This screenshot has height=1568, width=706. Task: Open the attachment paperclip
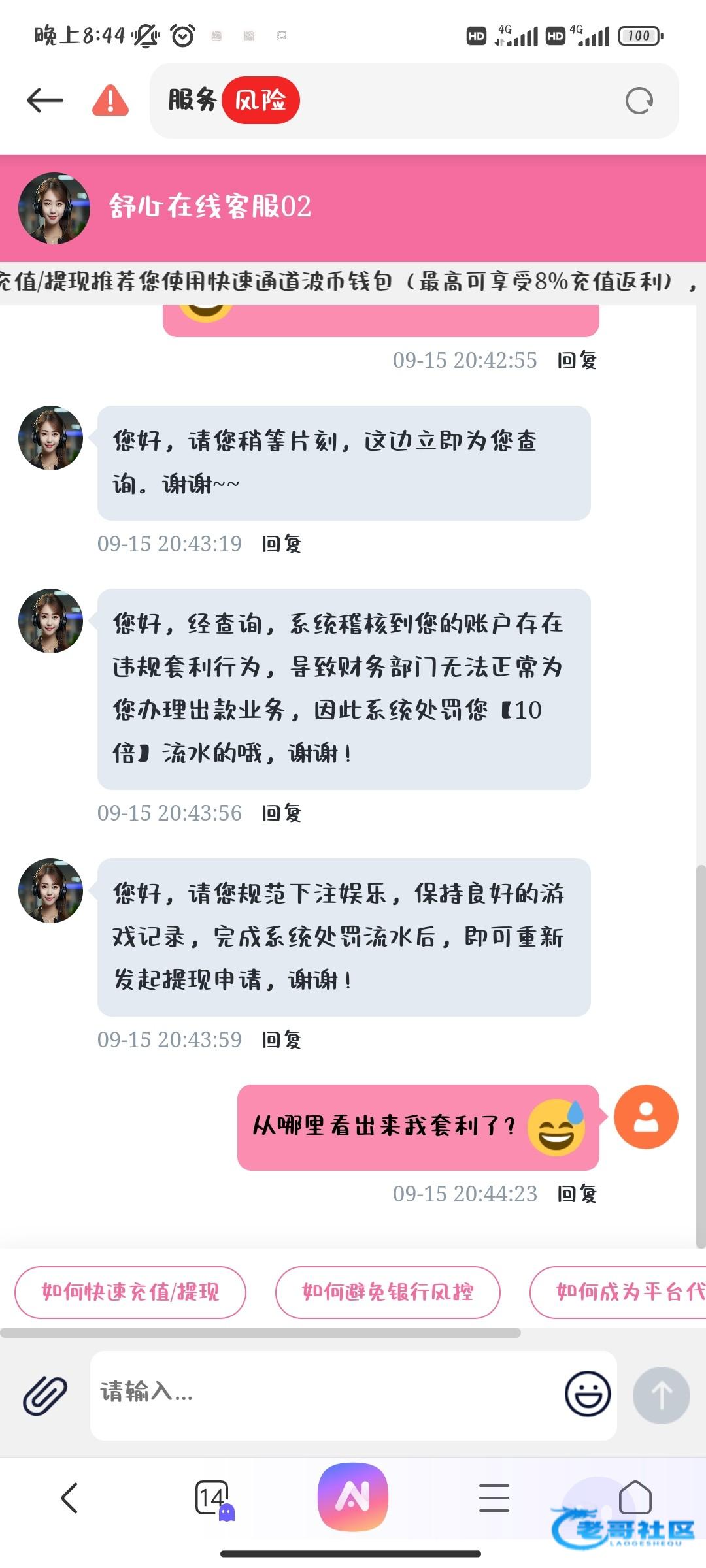(x=45, y=1396)
